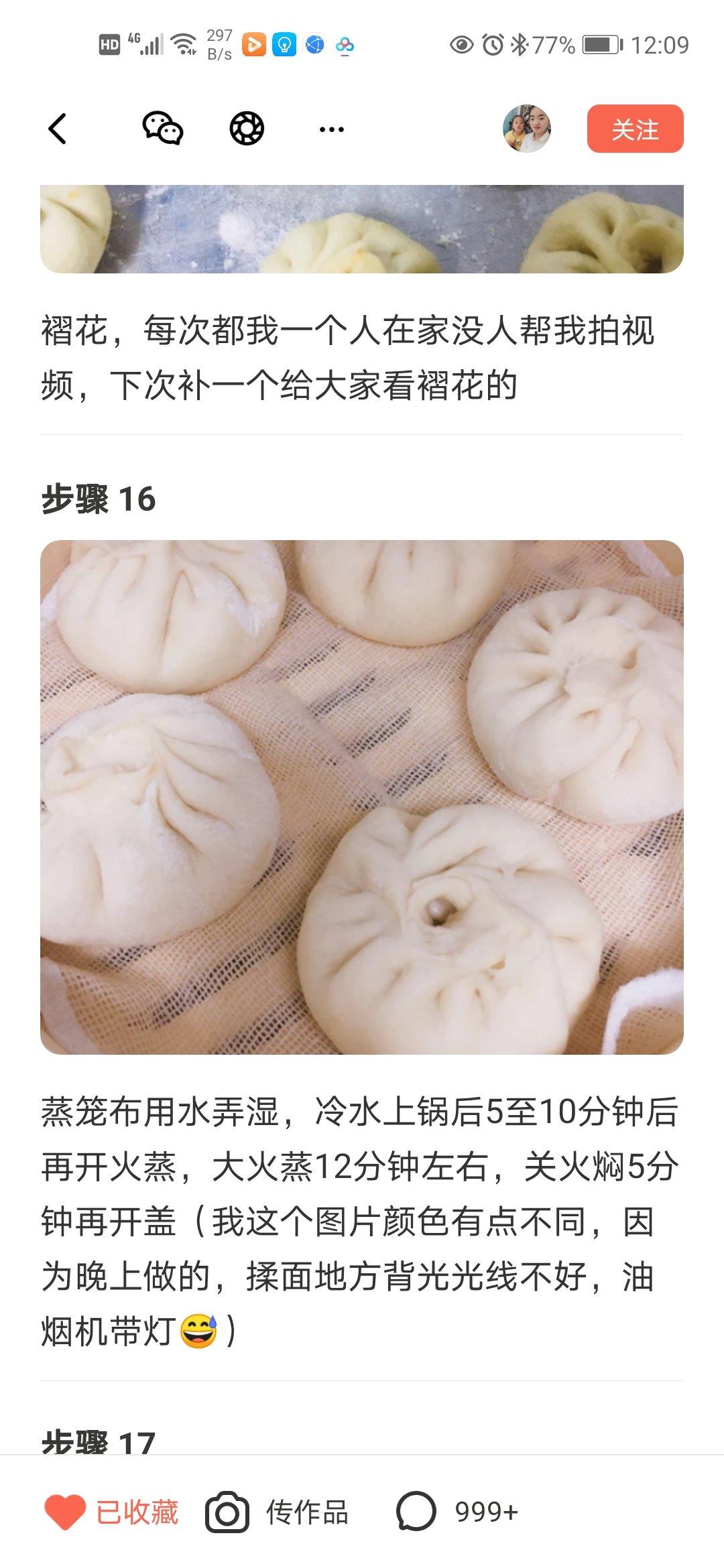Share recipe to a WeChat friend
The height and width of the screenshot is (1568, 724).
point(163,129)
